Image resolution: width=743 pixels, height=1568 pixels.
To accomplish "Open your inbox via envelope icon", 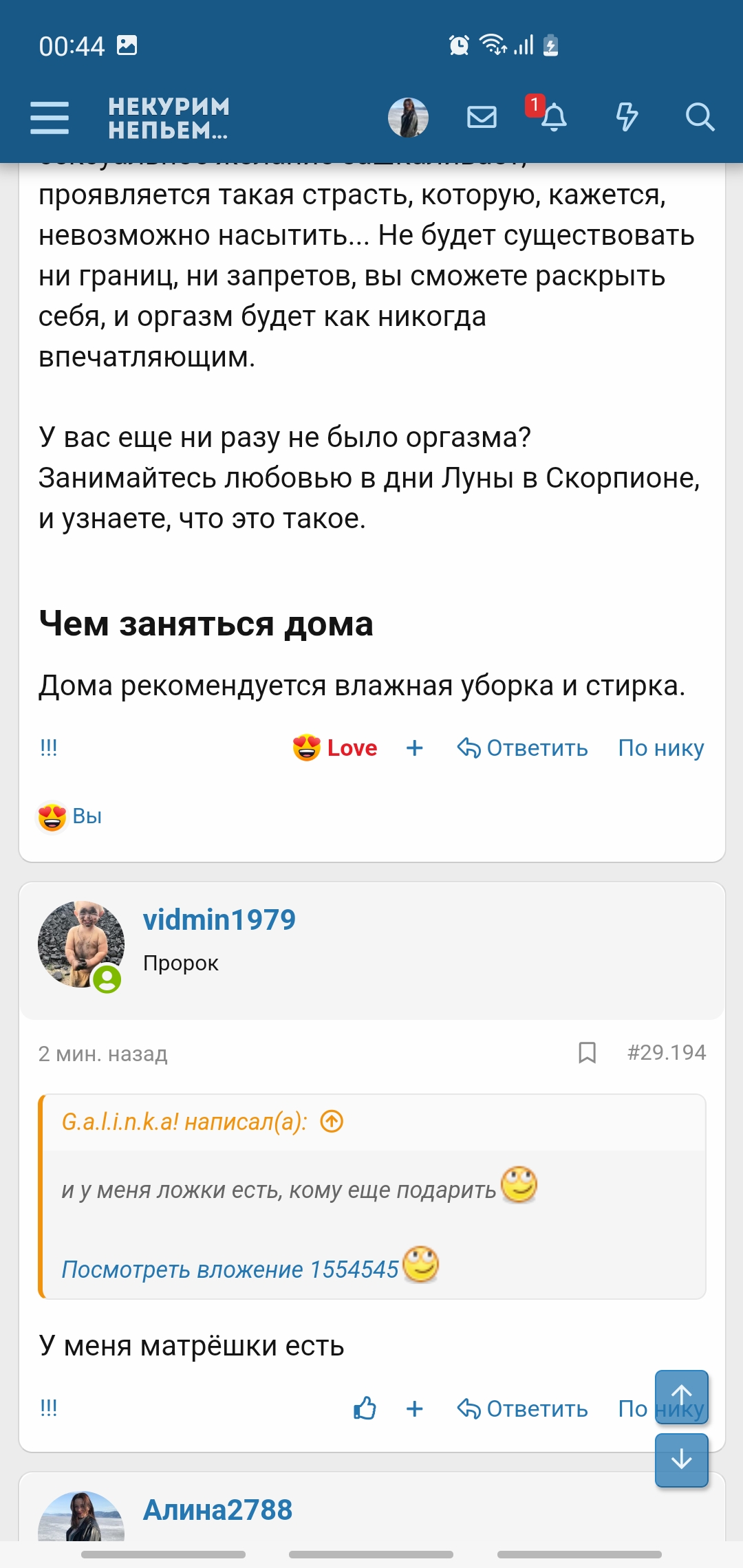I will 481,117.
